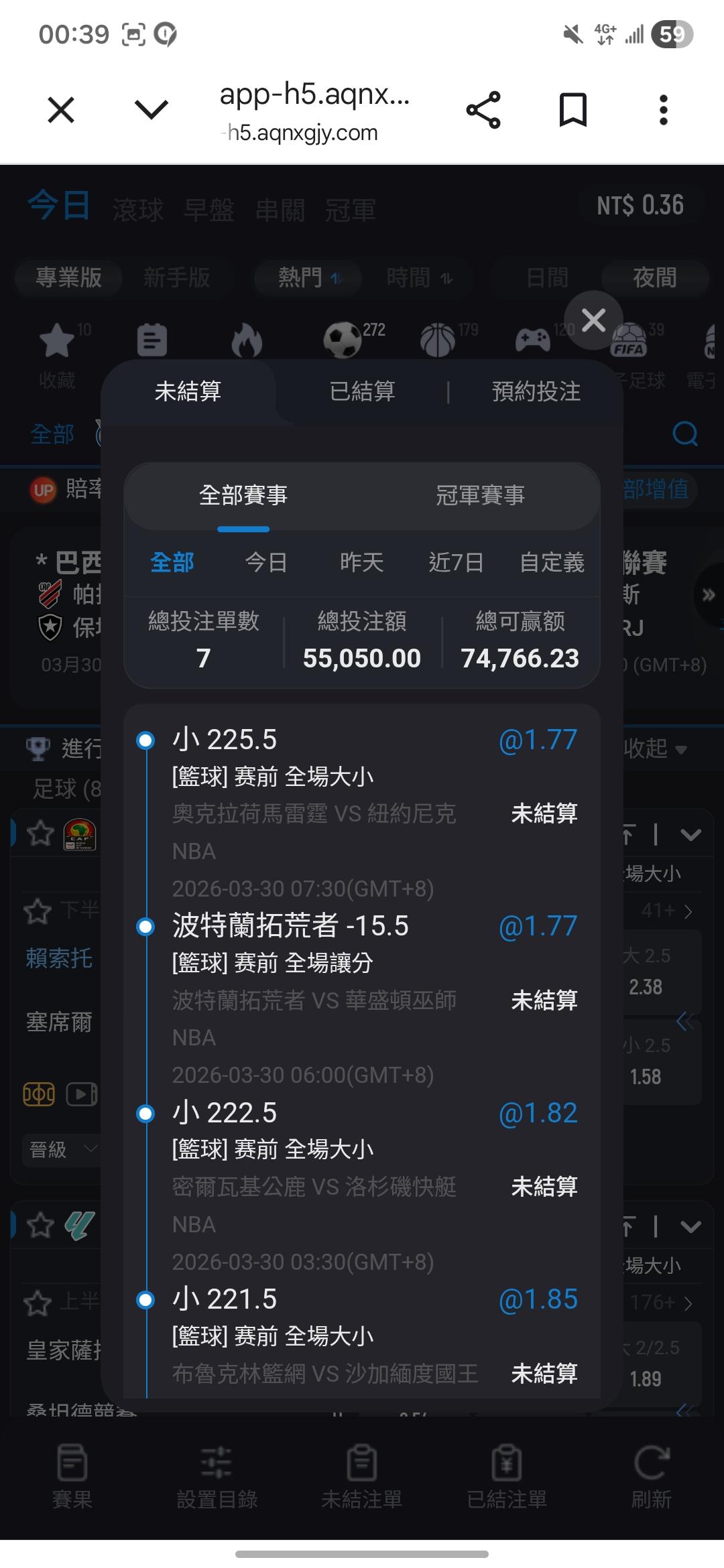Dismiss the bet slip popup
Viewport: 724px width, 1568px height.
(x=593, y=320)
